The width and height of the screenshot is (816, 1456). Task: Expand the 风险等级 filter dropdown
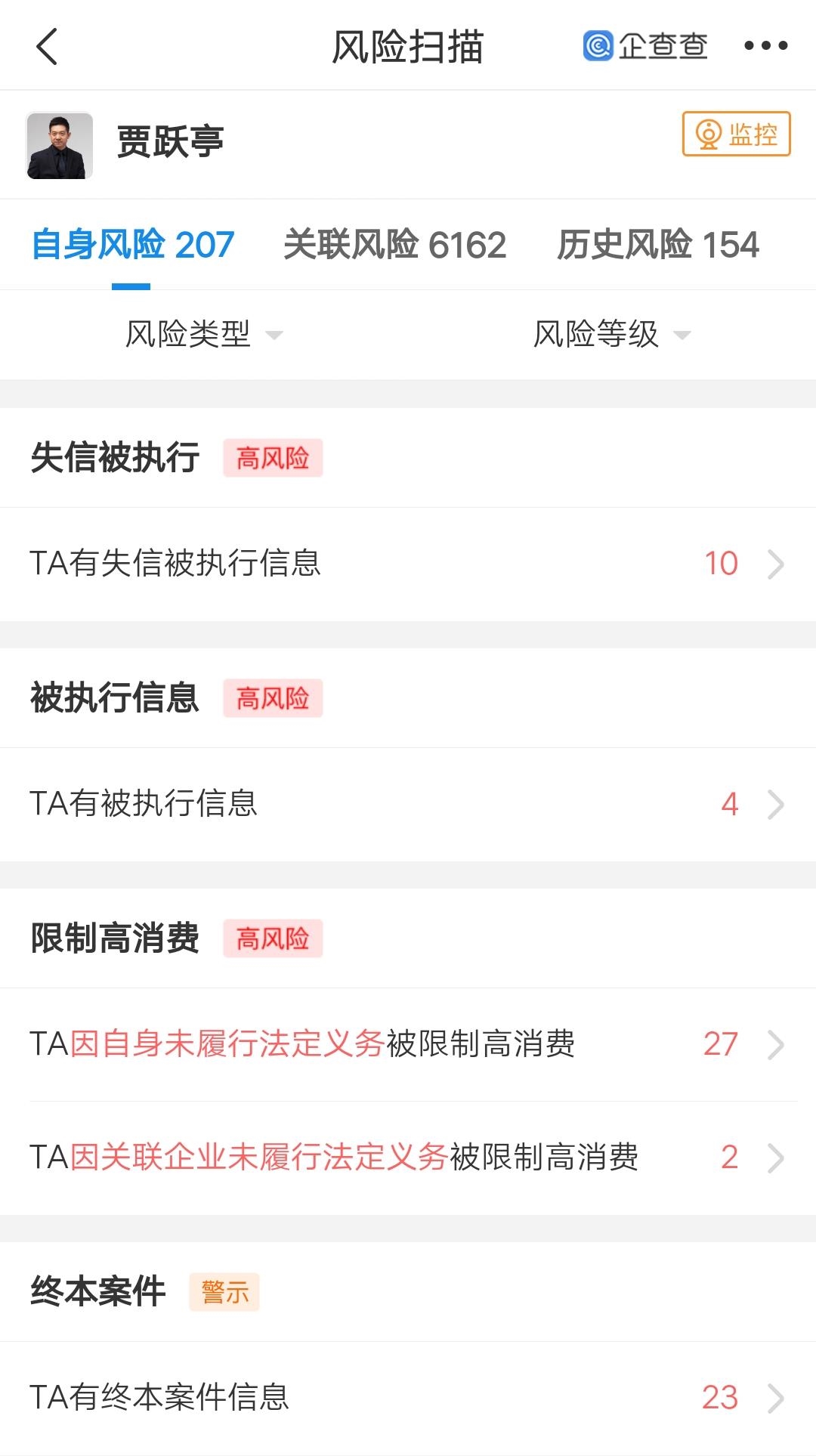pyautogui.click(x=611, y=334)
